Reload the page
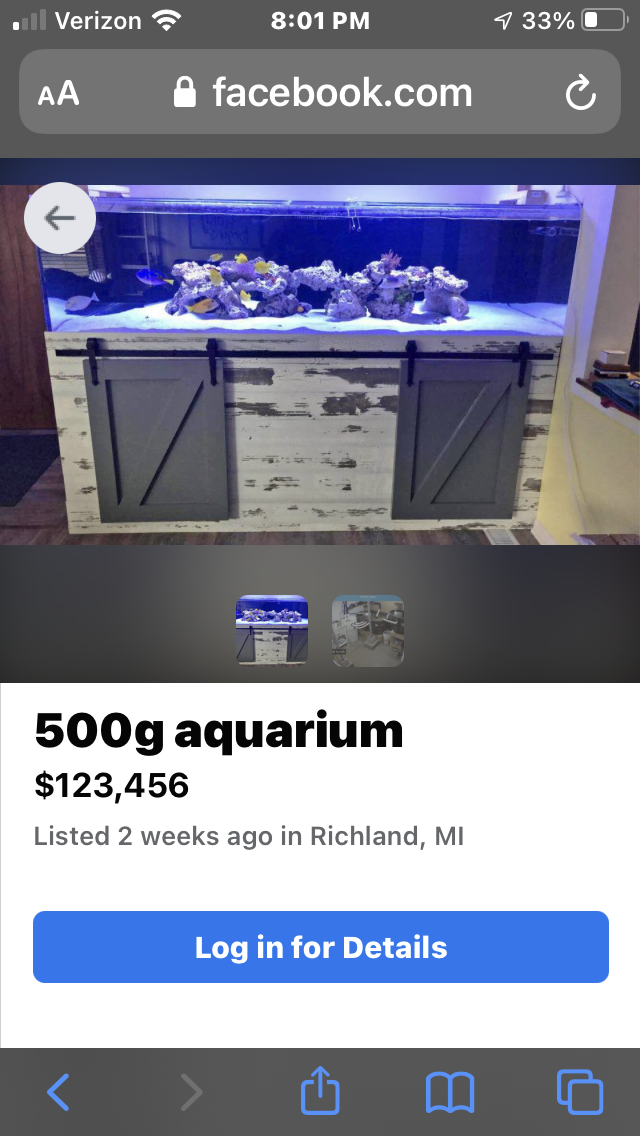This screenshot has height=1136, width=640. 580,94
